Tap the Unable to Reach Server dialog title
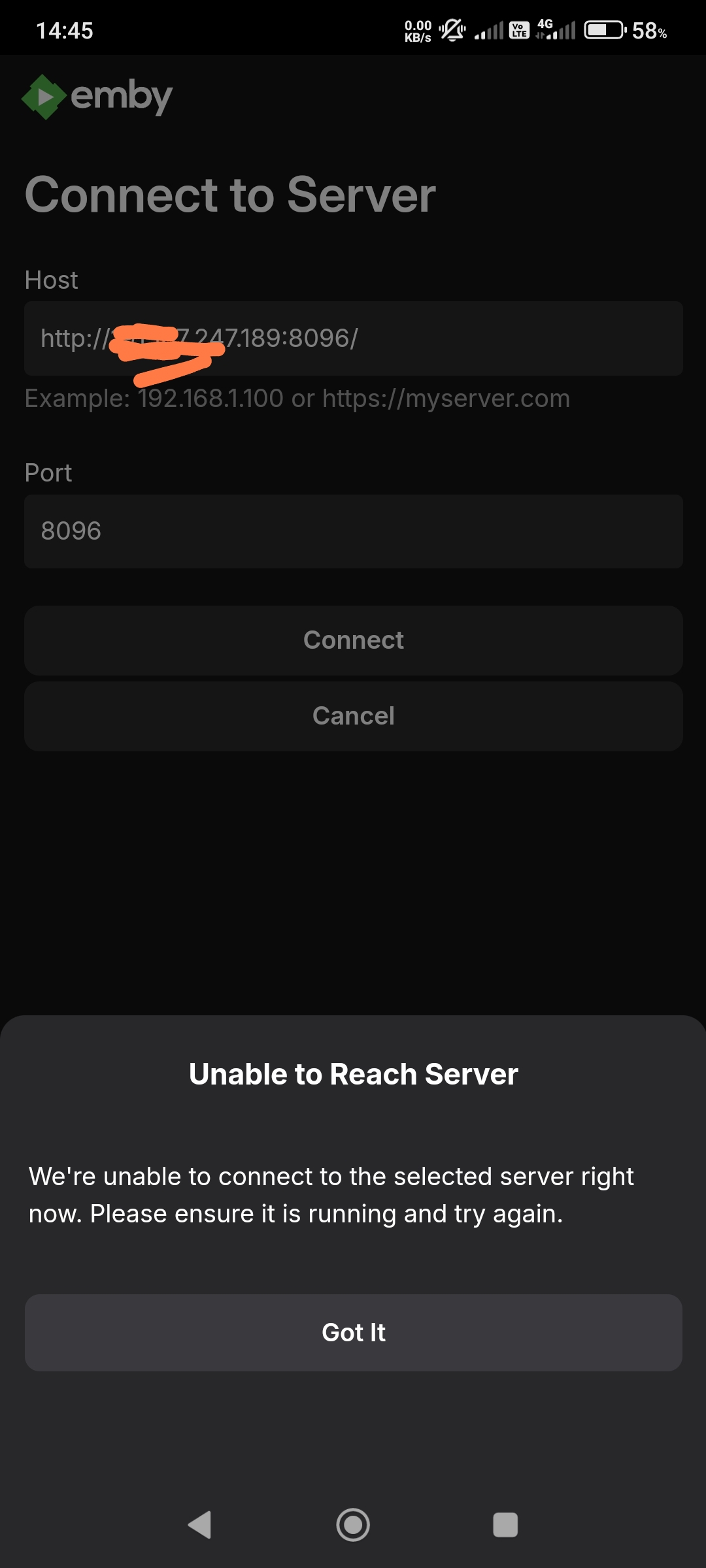This screenshot has width=706, height=1568. (352, 1073)
